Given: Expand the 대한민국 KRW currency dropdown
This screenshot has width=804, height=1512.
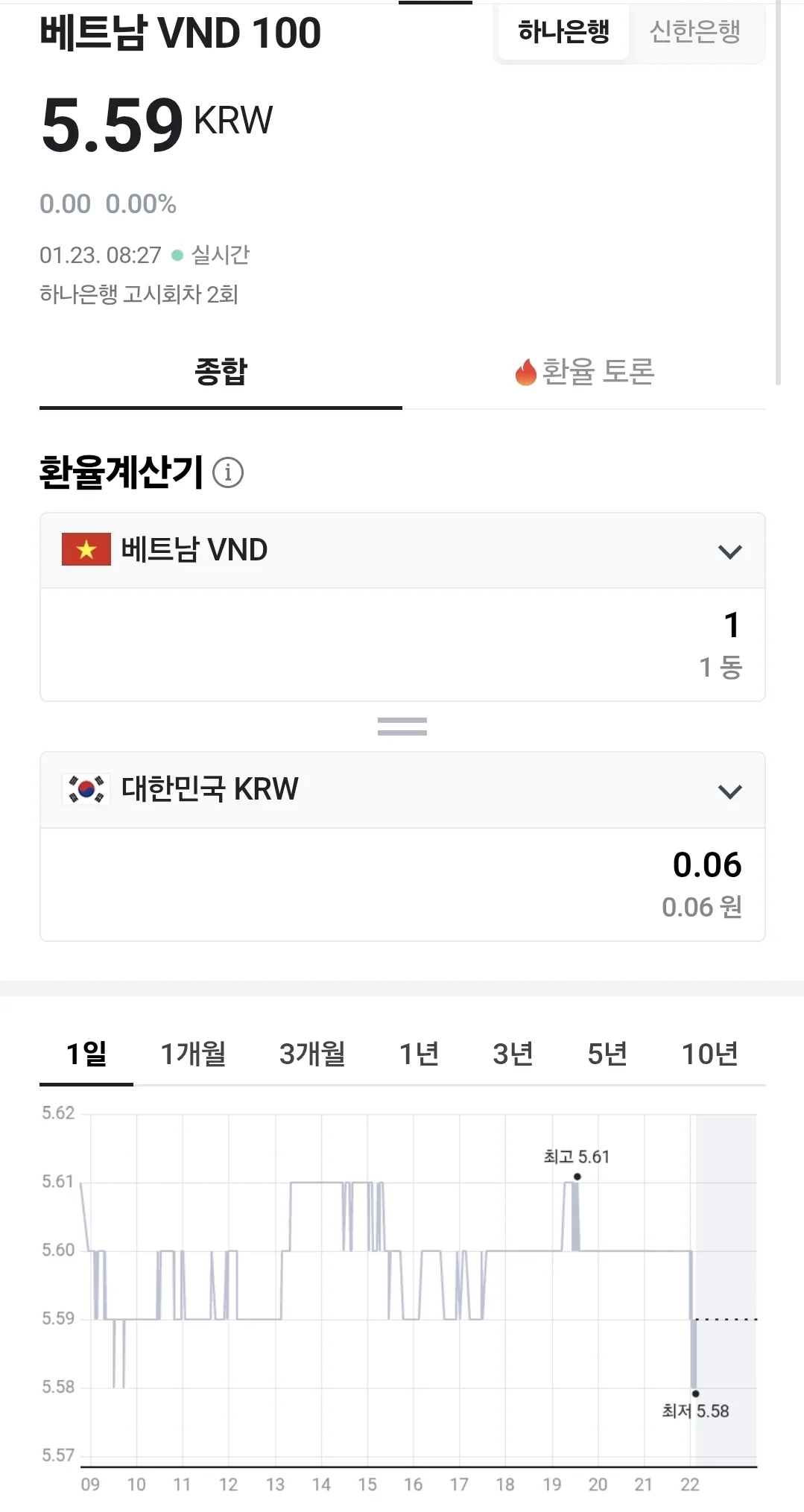Looking at the screenshot, I should (x=402, y=790).
